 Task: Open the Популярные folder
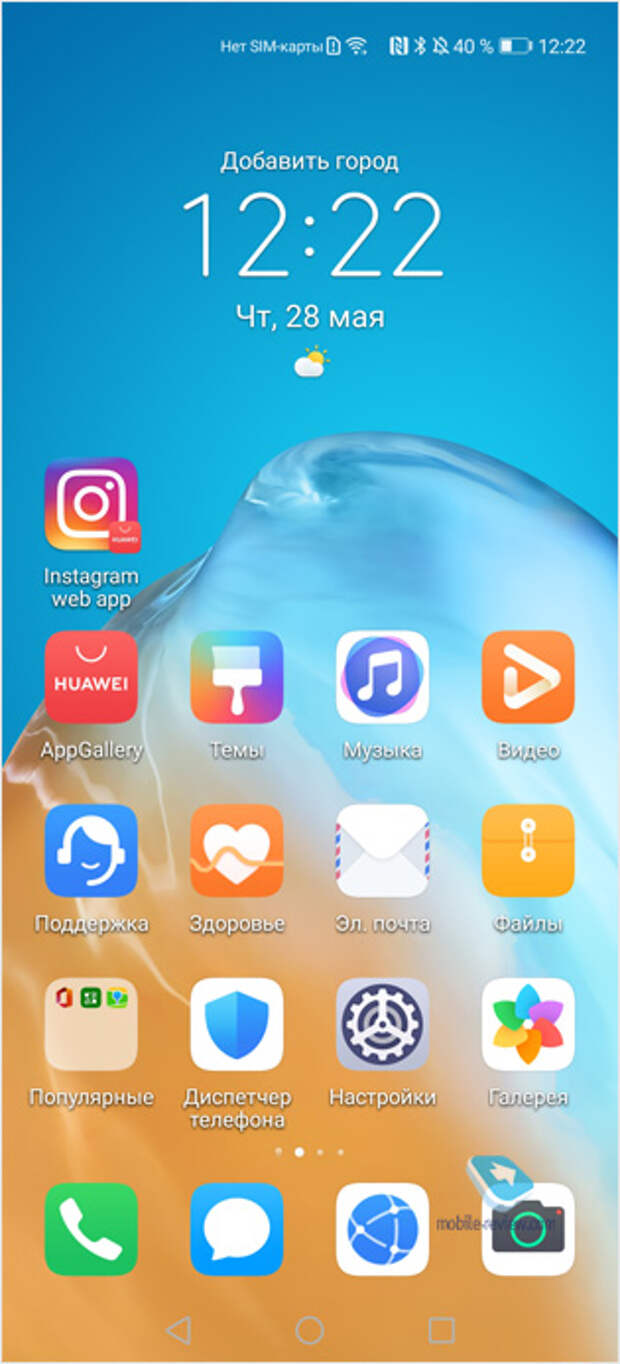[x=91, y=1025]
